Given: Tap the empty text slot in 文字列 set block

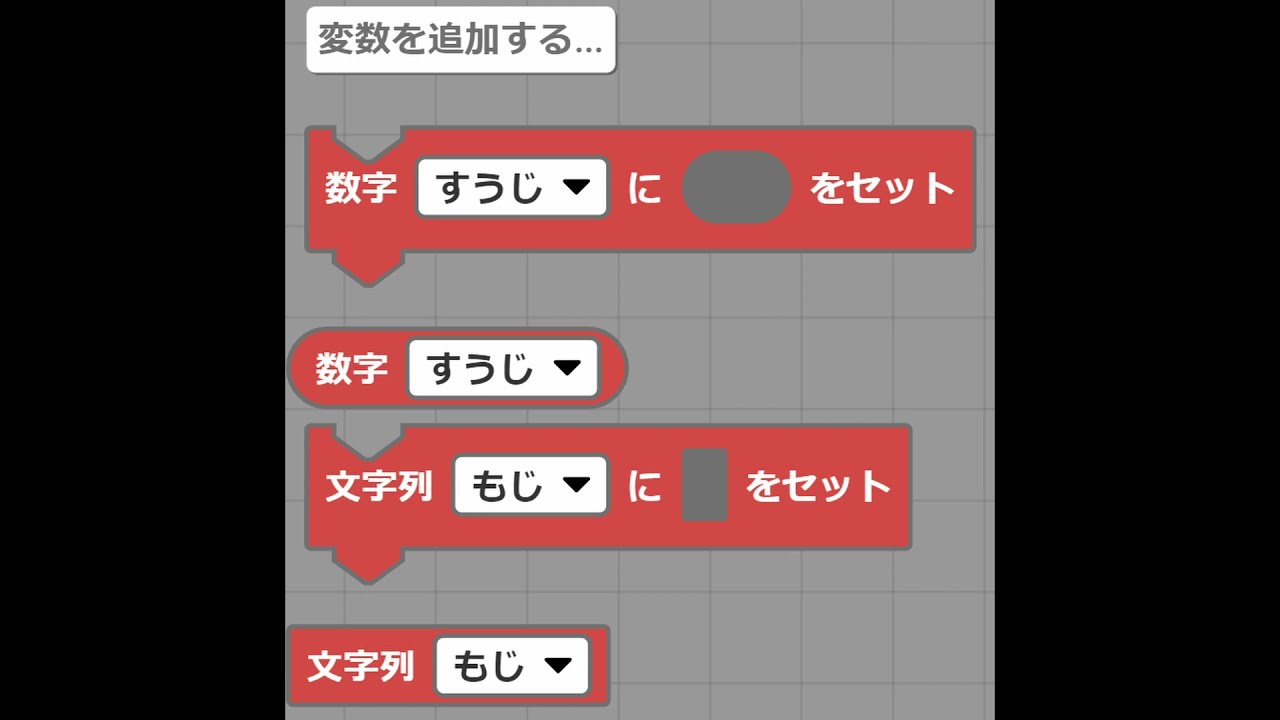Looking at the screenshot, I should click(705, 485).
